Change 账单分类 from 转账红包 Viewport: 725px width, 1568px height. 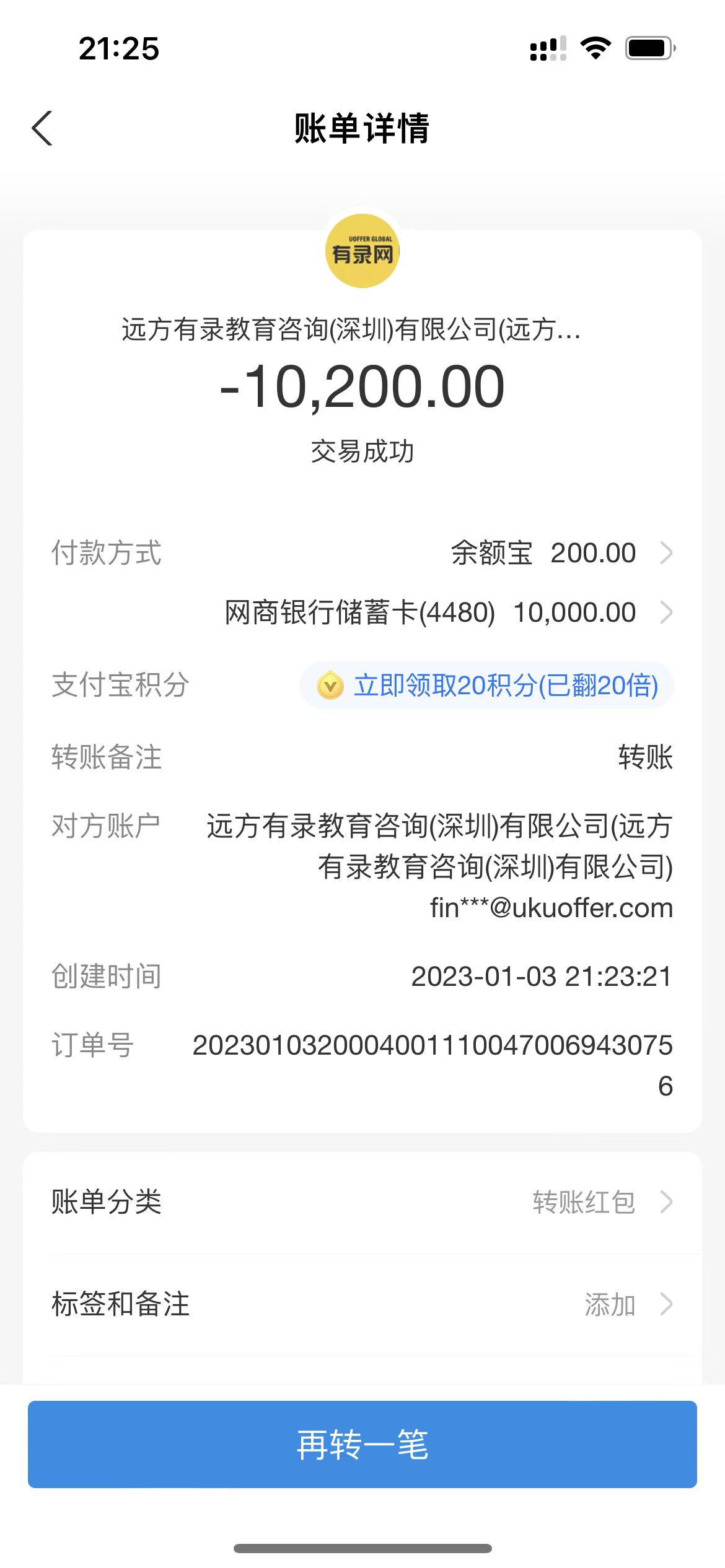[601, 1202]
